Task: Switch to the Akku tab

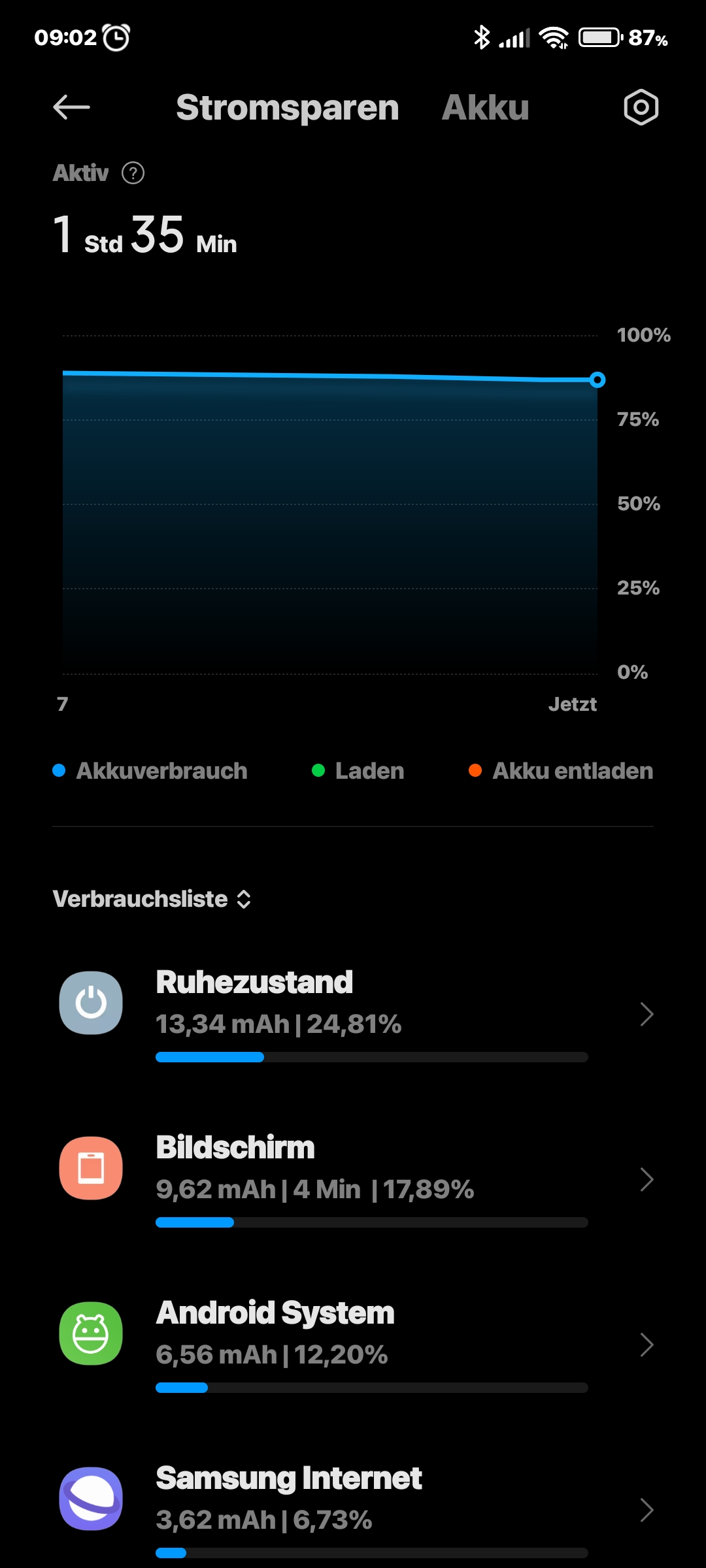Action: 485,107
